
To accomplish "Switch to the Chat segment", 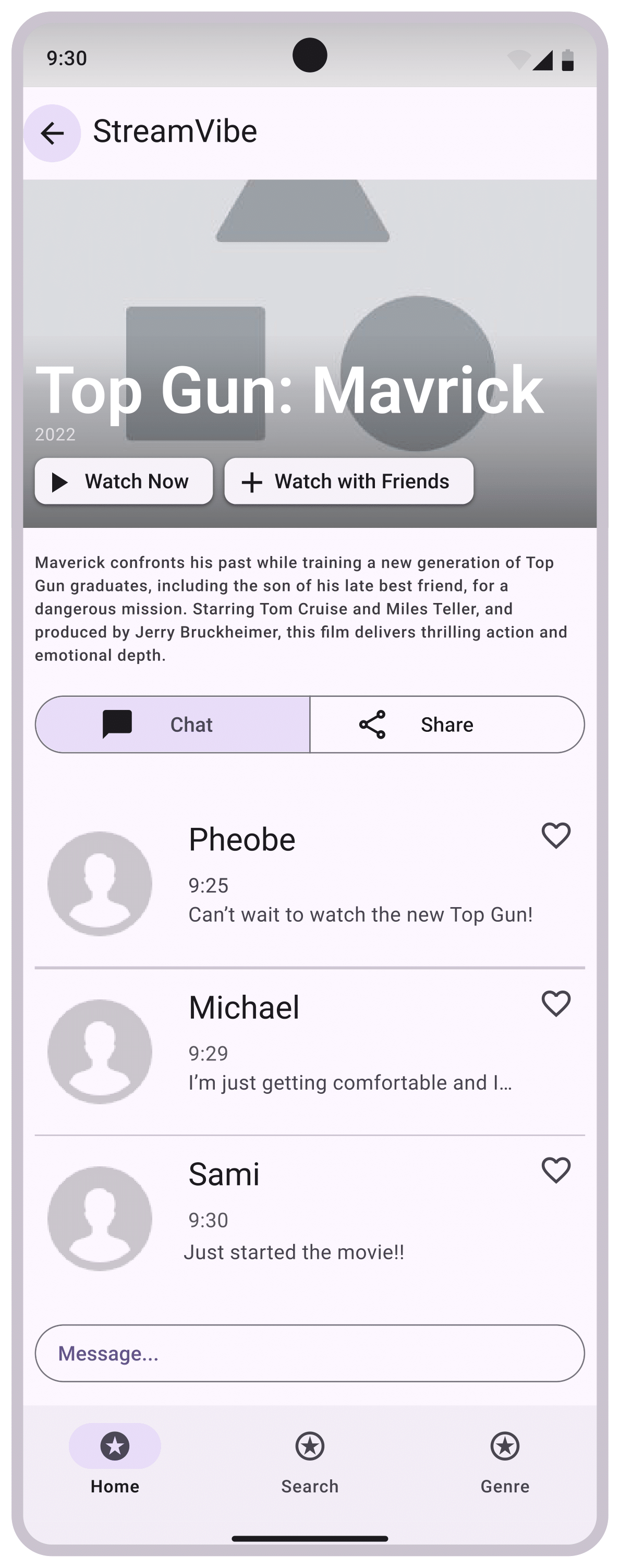I will tap(173, 725).
